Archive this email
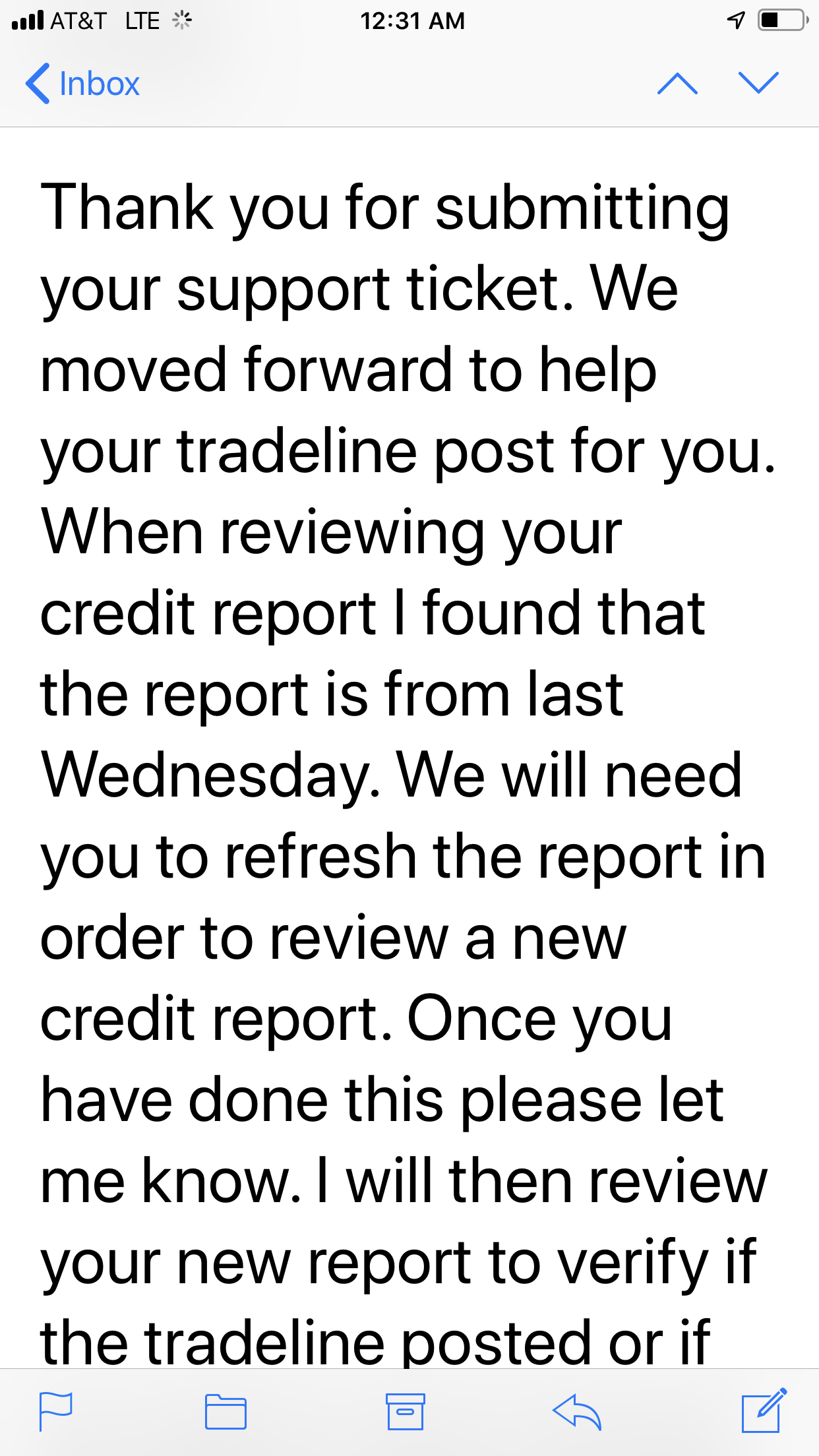819x1456 pixels. (405, 1411)
